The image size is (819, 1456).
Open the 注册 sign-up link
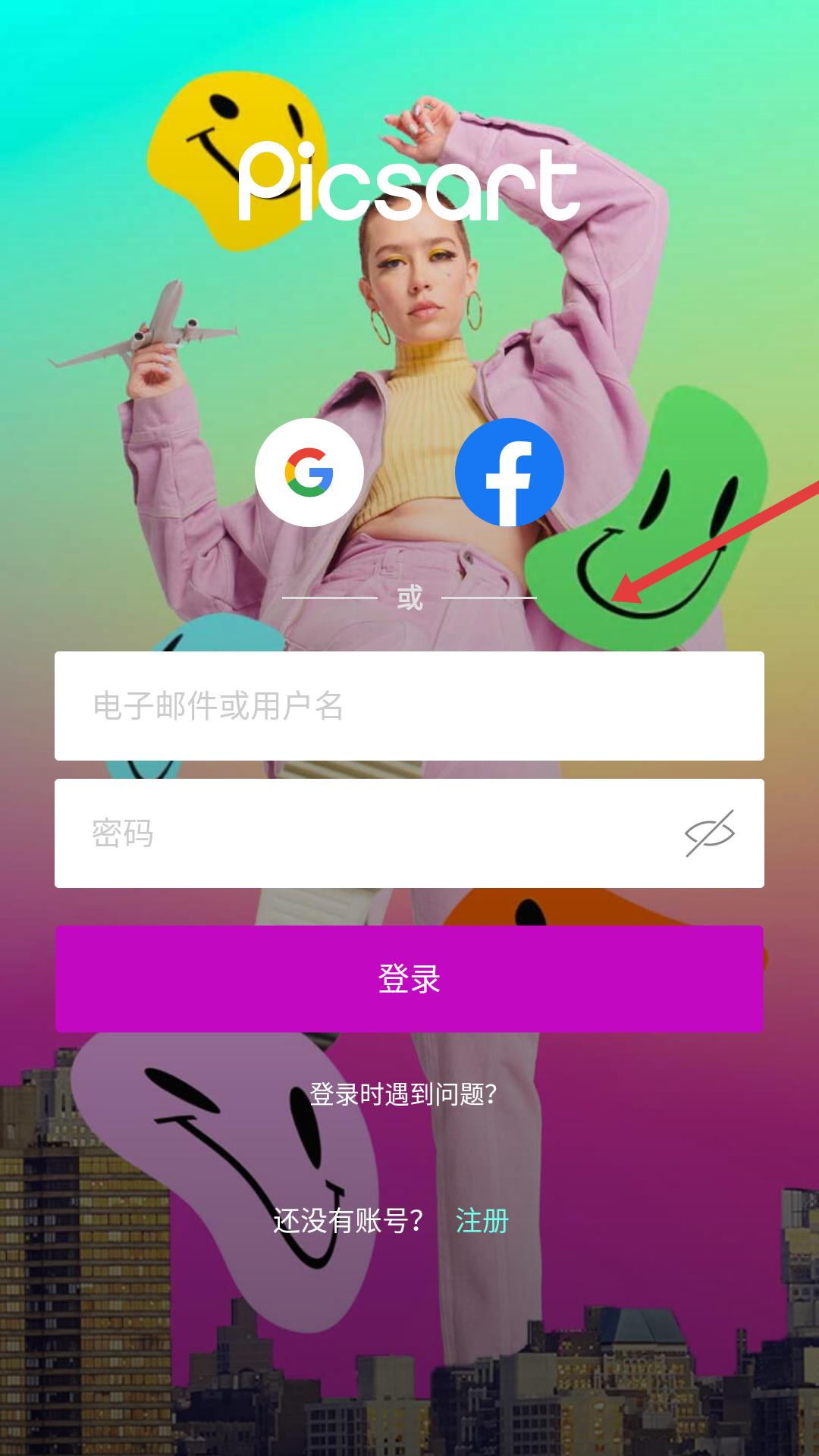tap(482, 1222)
